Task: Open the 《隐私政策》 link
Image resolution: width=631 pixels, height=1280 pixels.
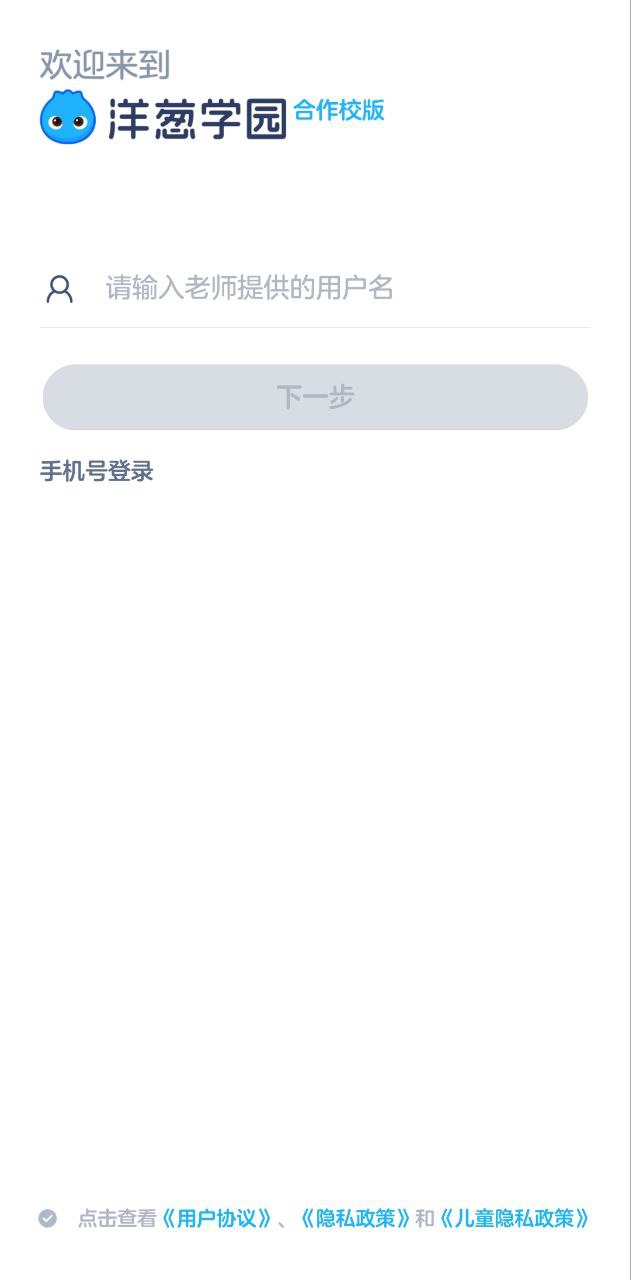Action: [355, 1218]
